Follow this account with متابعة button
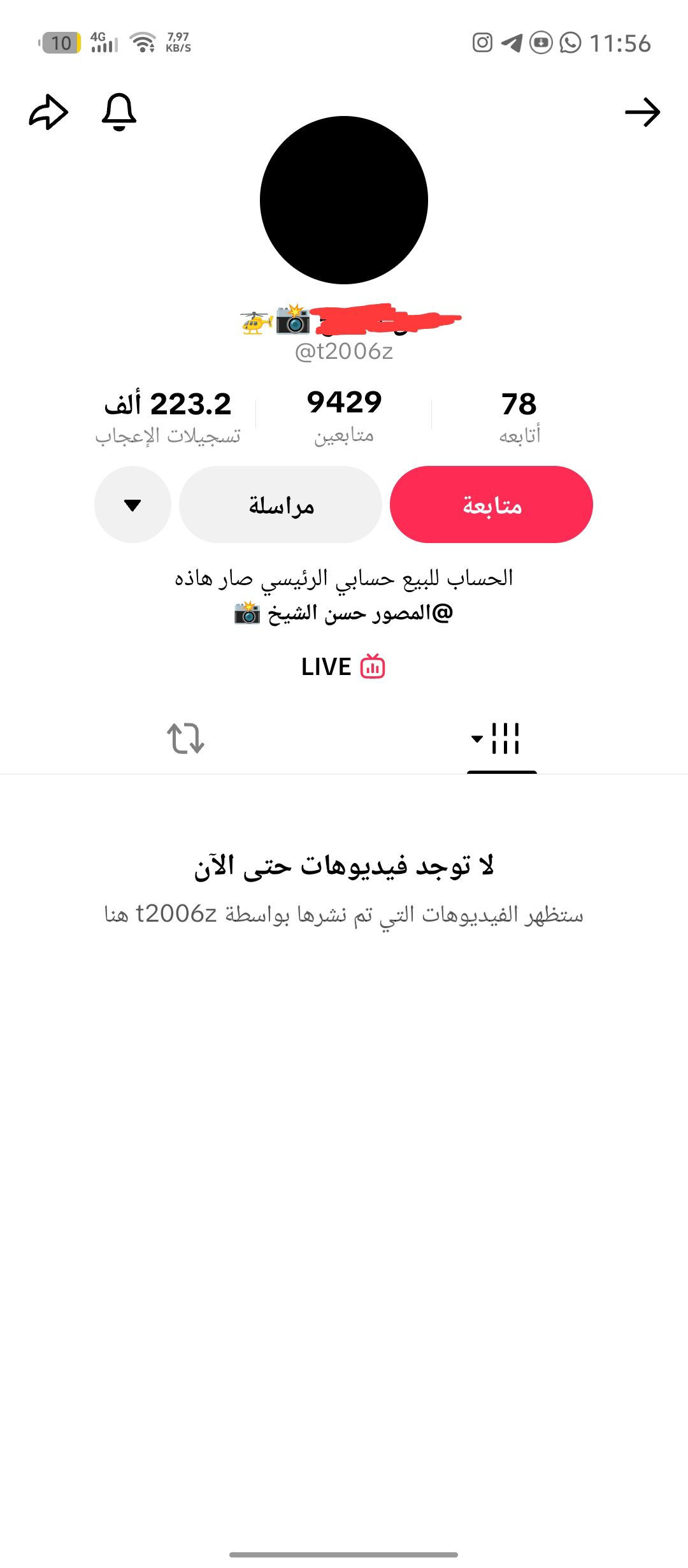688x1568 pixels. point(491,505)
